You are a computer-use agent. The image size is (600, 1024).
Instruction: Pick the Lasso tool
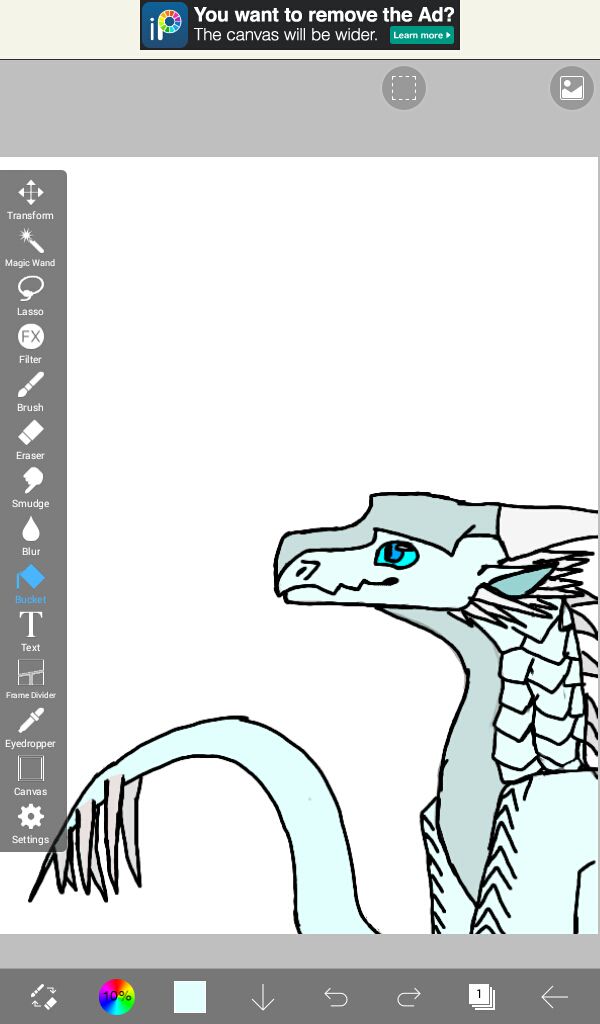point(30,294)
